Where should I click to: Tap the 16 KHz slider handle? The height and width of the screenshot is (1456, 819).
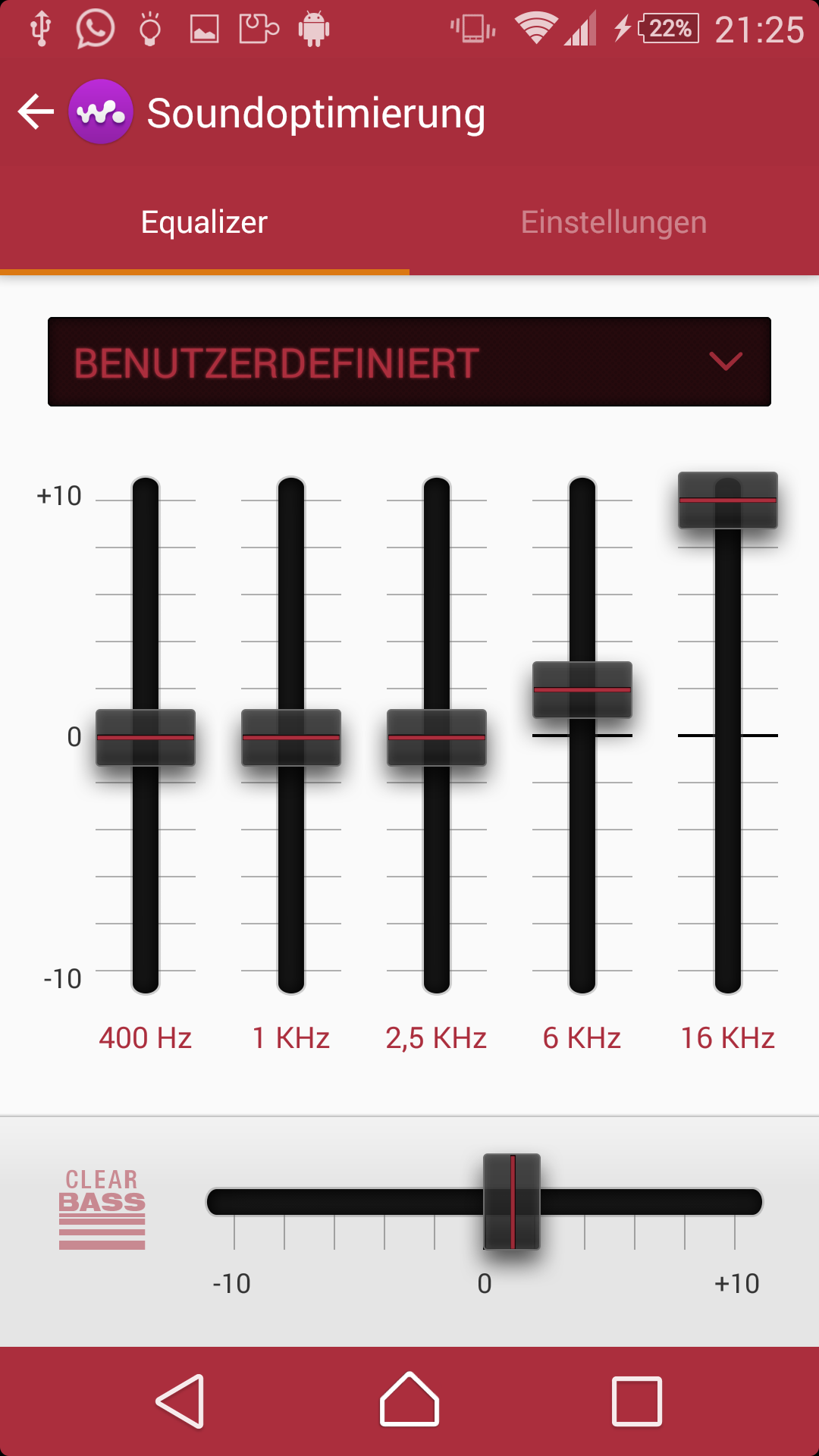(728, 500)
